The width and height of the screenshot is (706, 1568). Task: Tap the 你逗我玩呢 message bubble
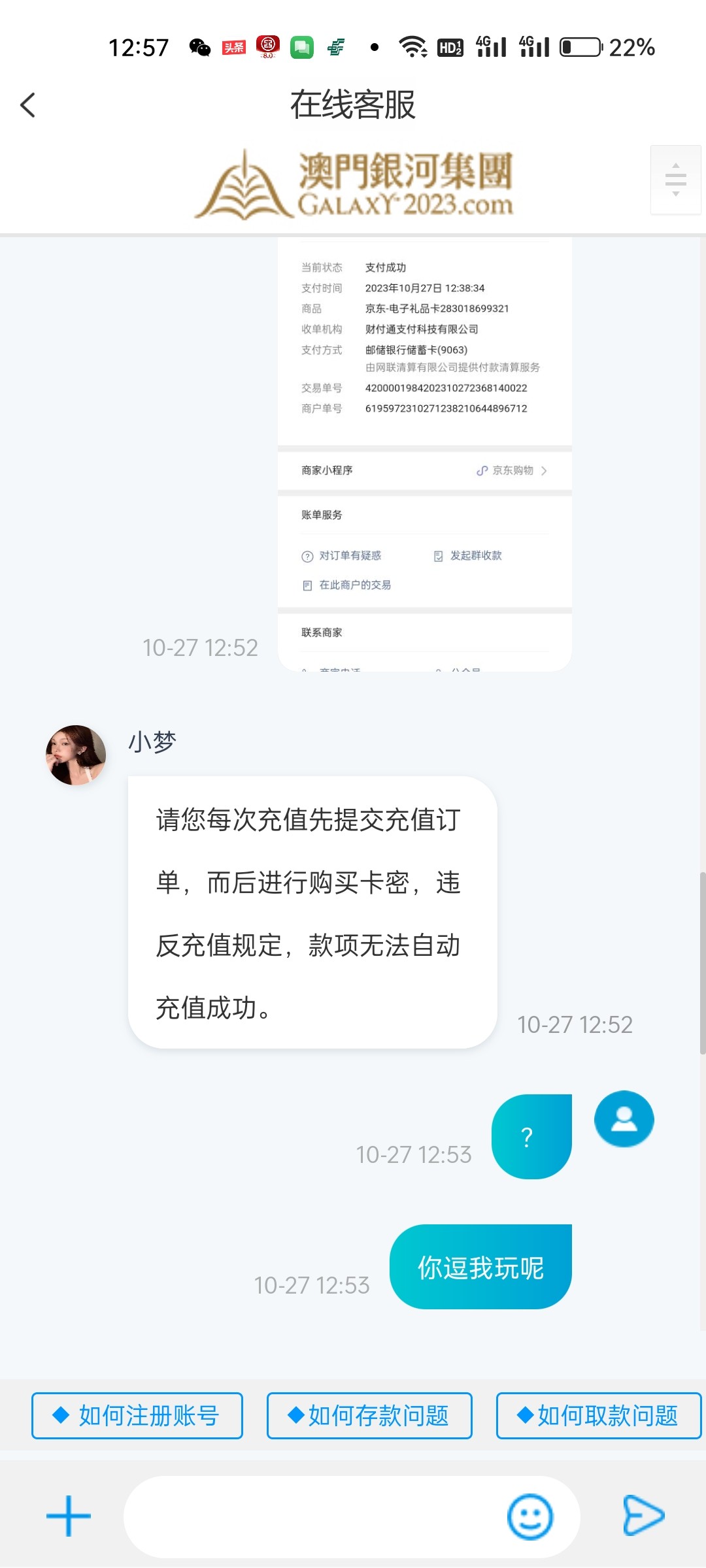(480, 1266)
